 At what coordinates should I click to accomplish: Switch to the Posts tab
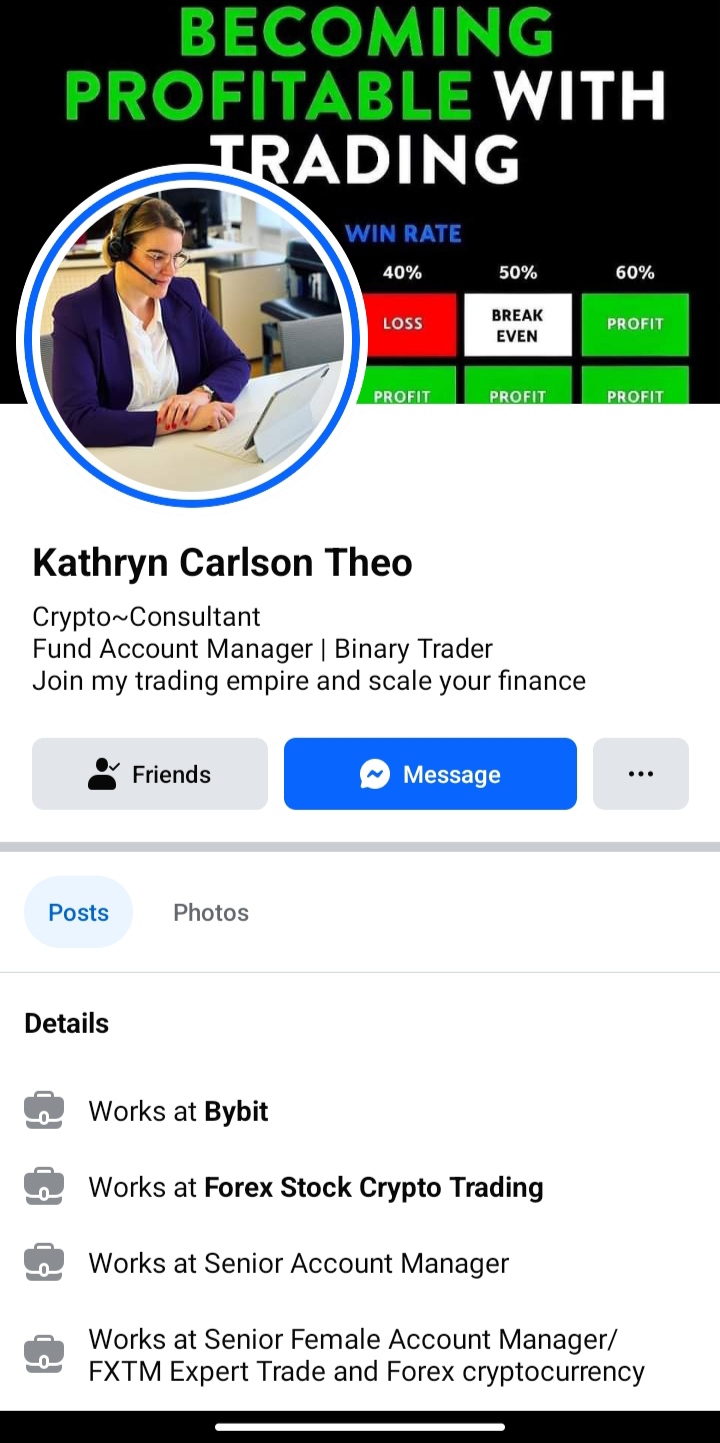(78, 912)
